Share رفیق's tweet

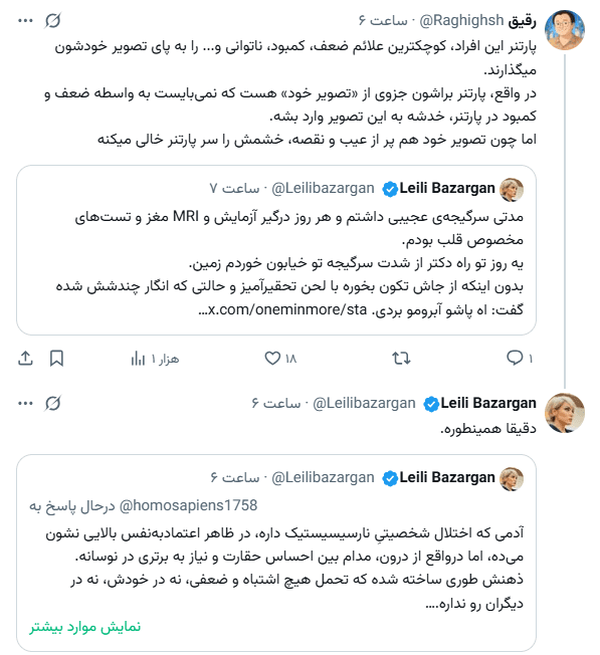[26, 357]
